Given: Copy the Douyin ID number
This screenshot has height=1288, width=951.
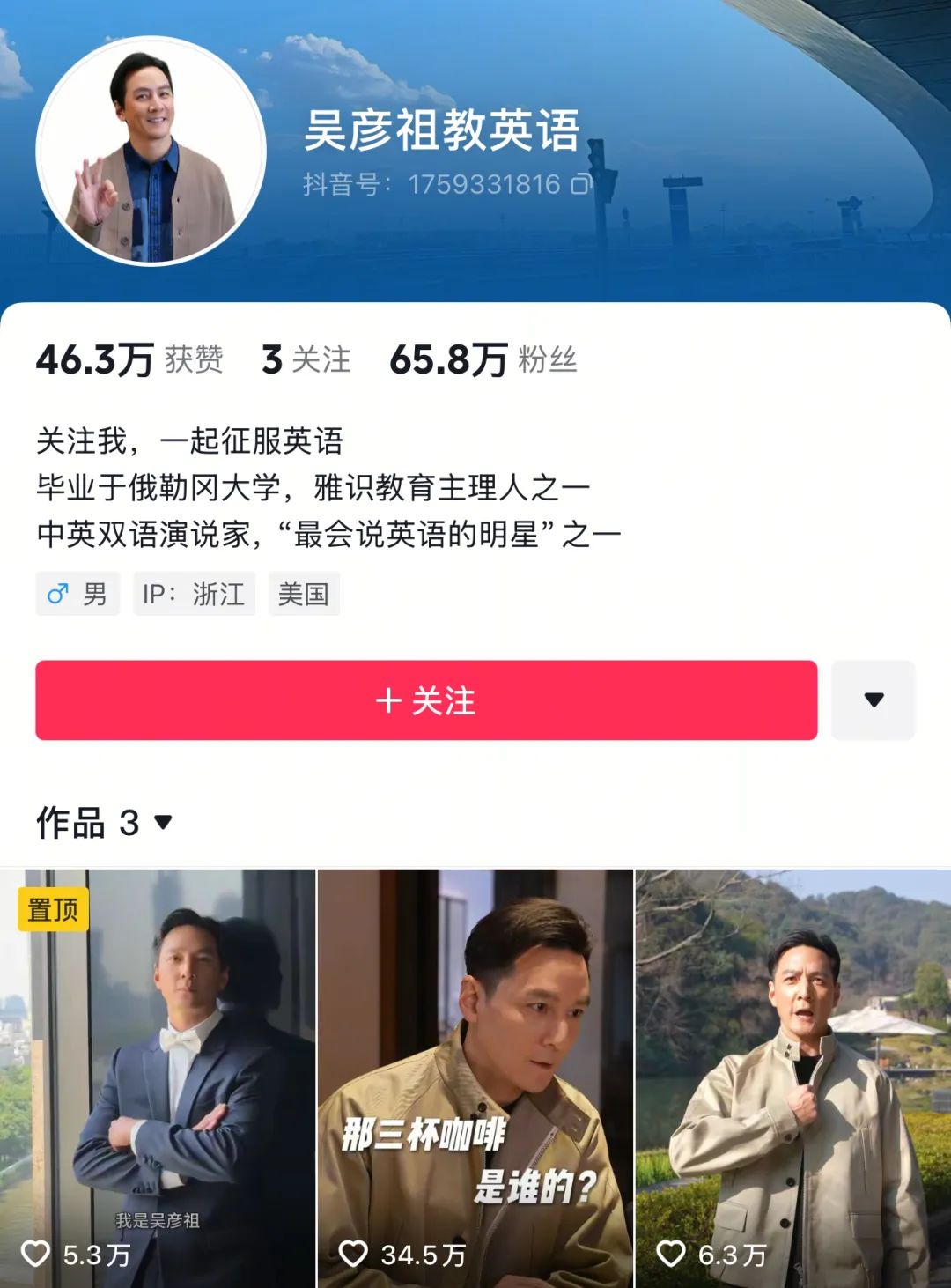Looking at the screenshot, I should (x=581, y=184).
